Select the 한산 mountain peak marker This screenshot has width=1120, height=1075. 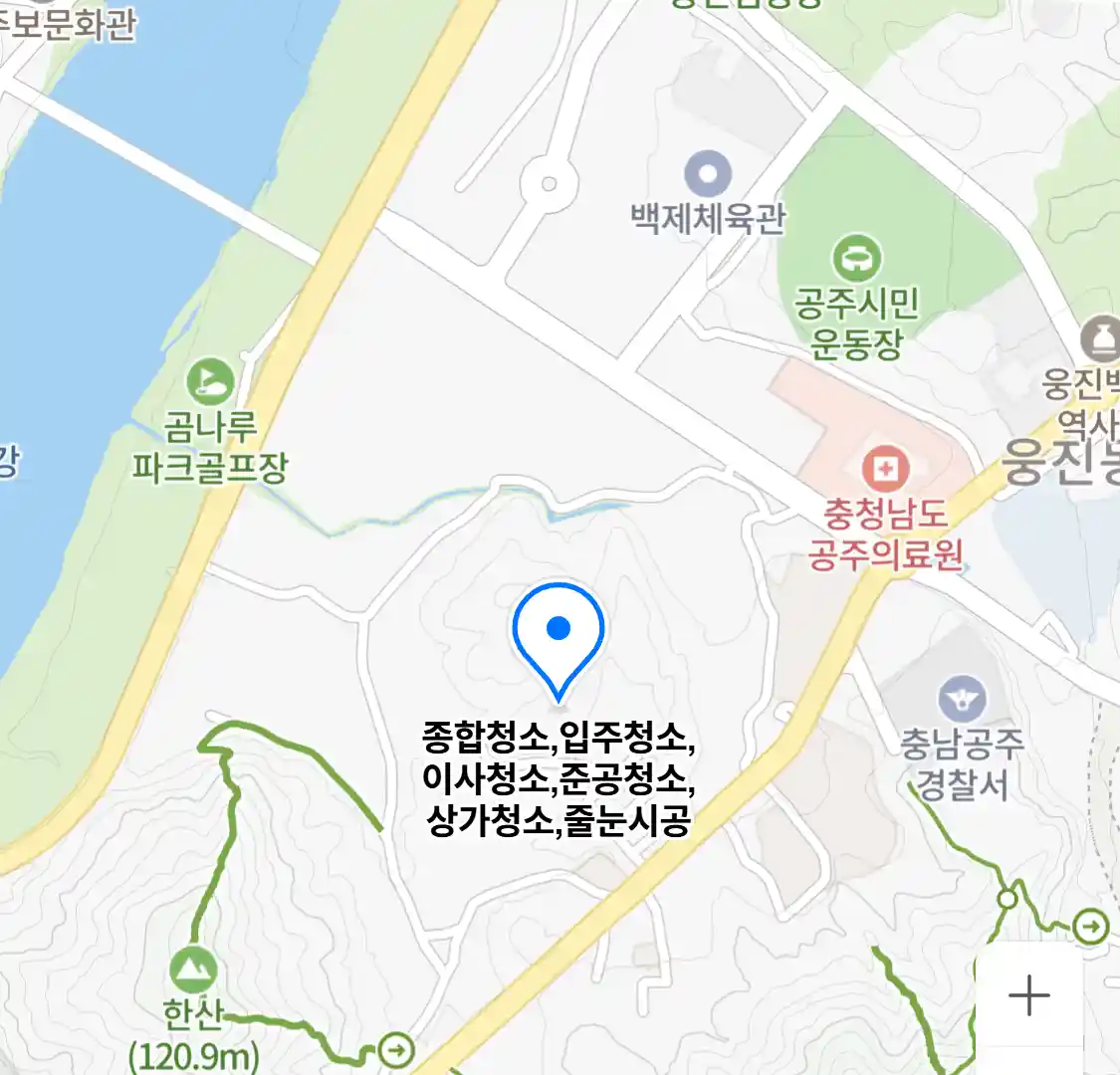click(193, 968)
